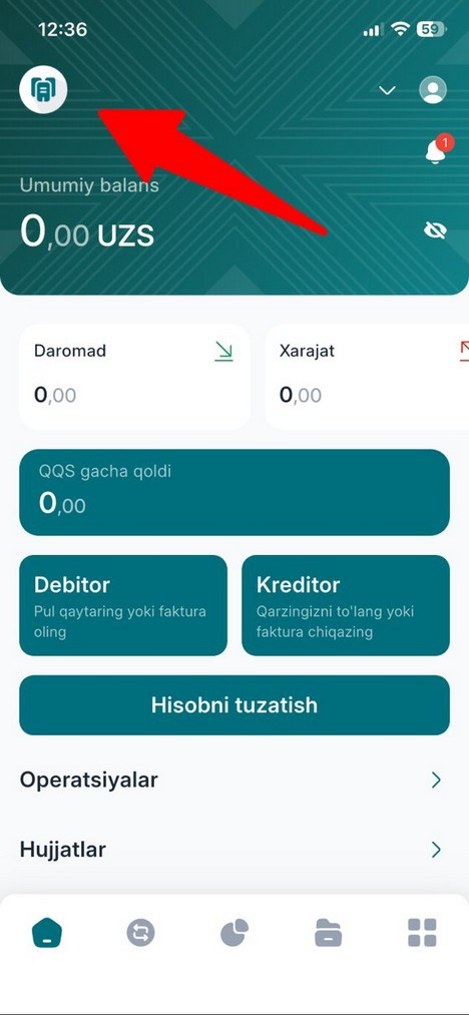Open the Xarajat card
The height and width of the screenshot is (1015, 469).
pos(367,377)
